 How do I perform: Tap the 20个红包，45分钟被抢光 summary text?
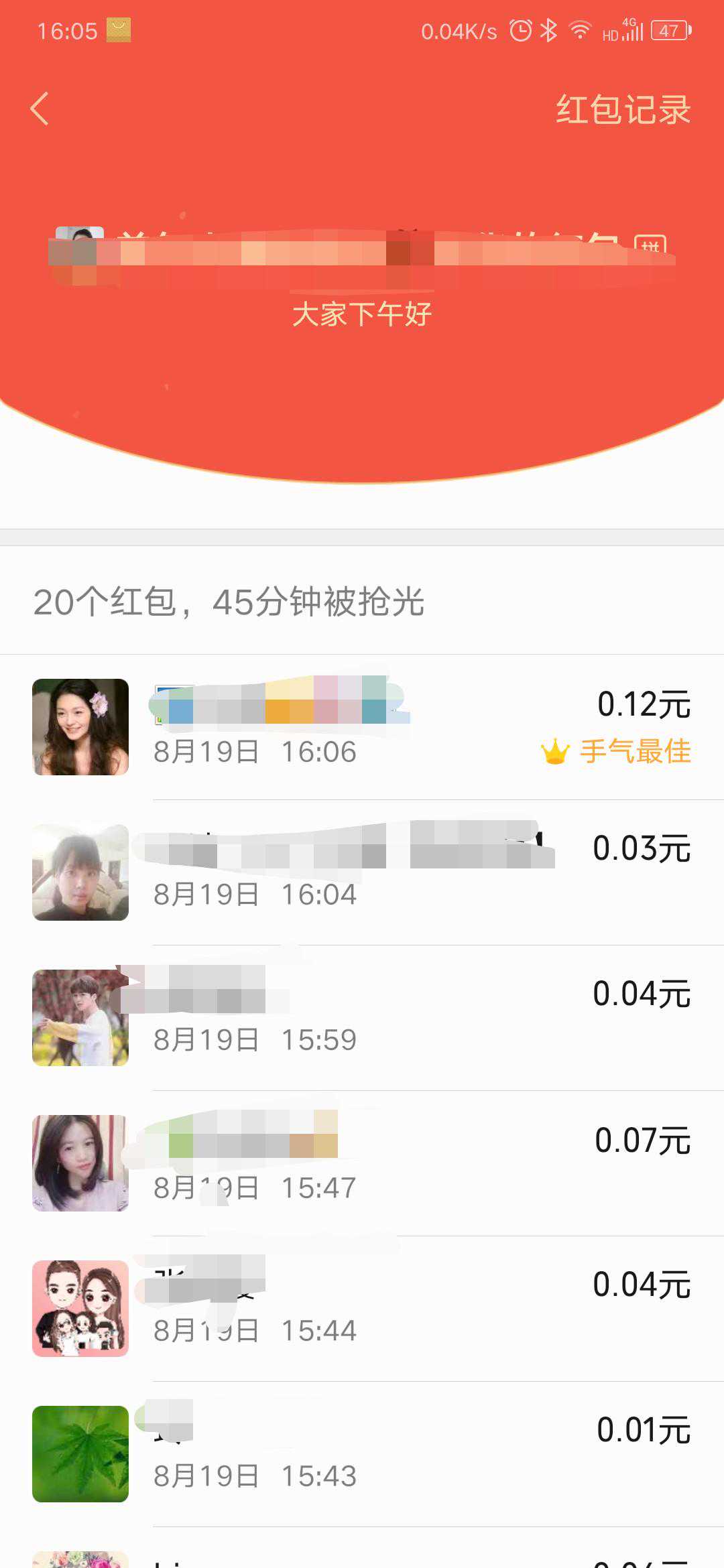(x=228, y=602)
